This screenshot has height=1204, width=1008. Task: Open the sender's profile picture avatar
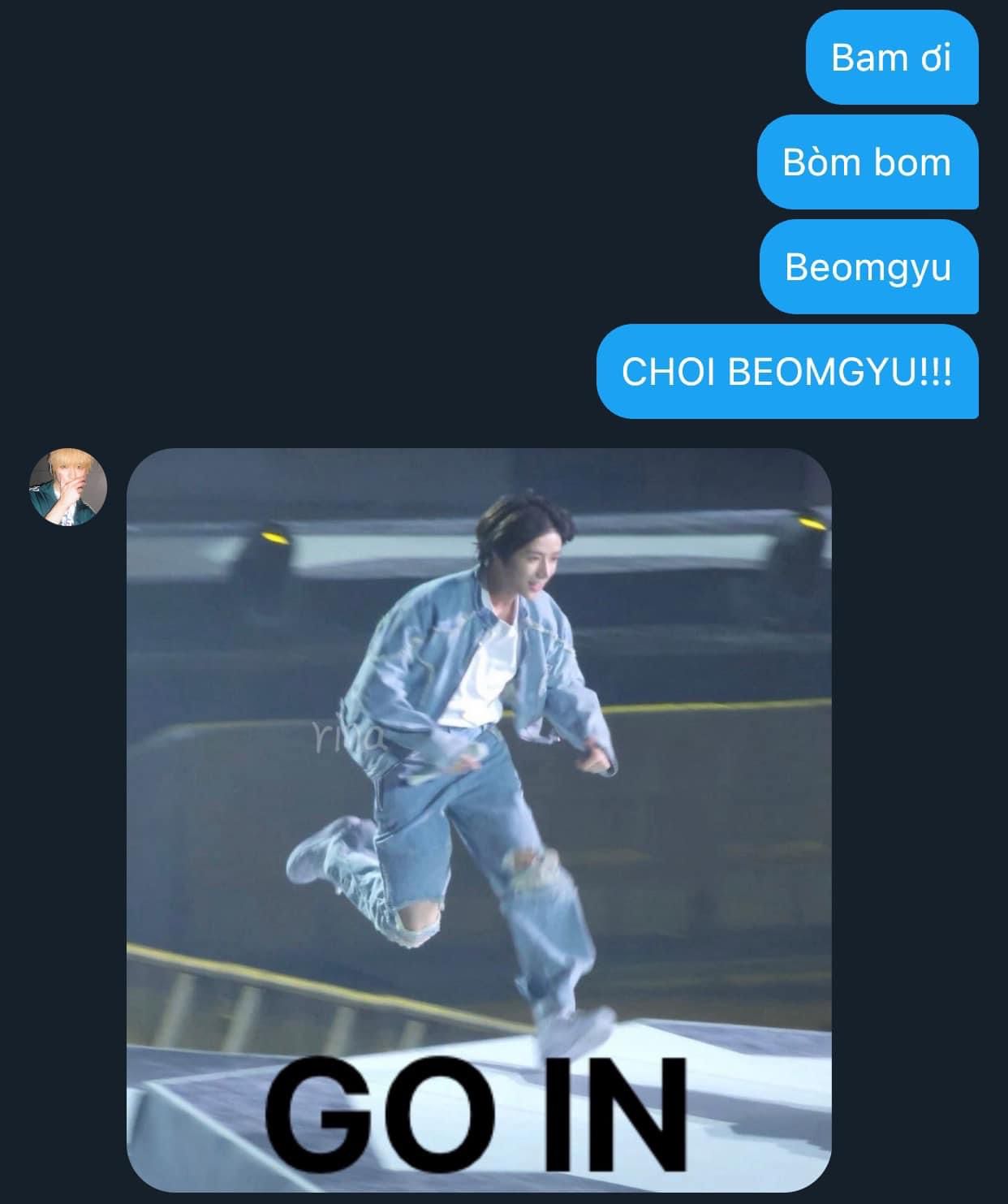click(x=68, y=485)
